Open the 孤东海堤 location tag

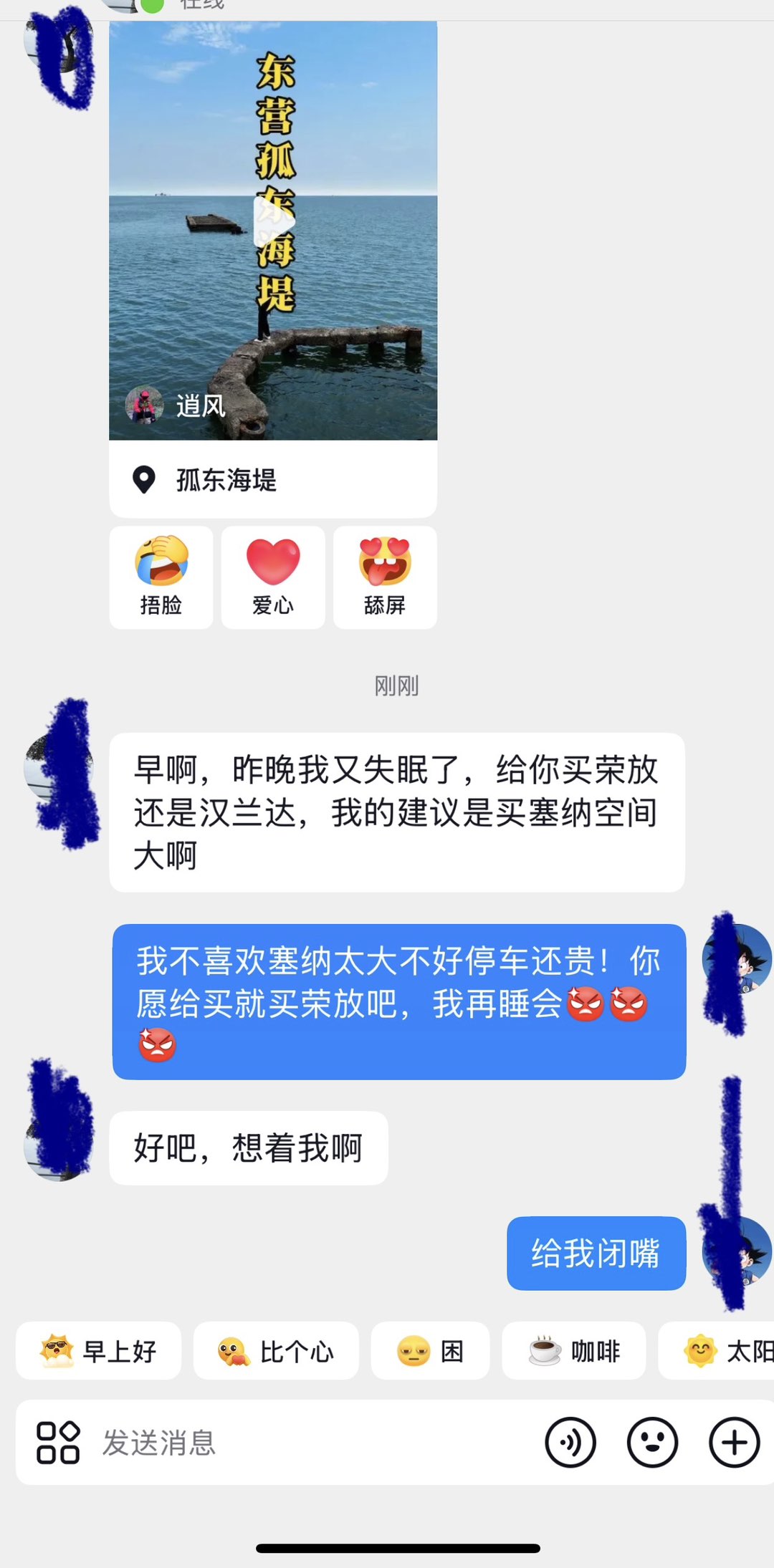pos(226,480)
